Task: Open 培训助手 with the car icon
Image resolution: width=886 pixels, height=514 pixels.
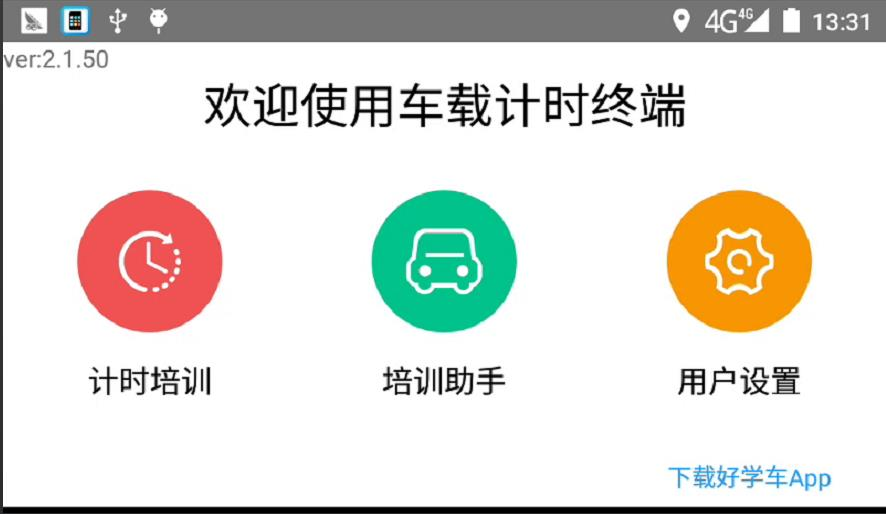Action: point(444,260)
